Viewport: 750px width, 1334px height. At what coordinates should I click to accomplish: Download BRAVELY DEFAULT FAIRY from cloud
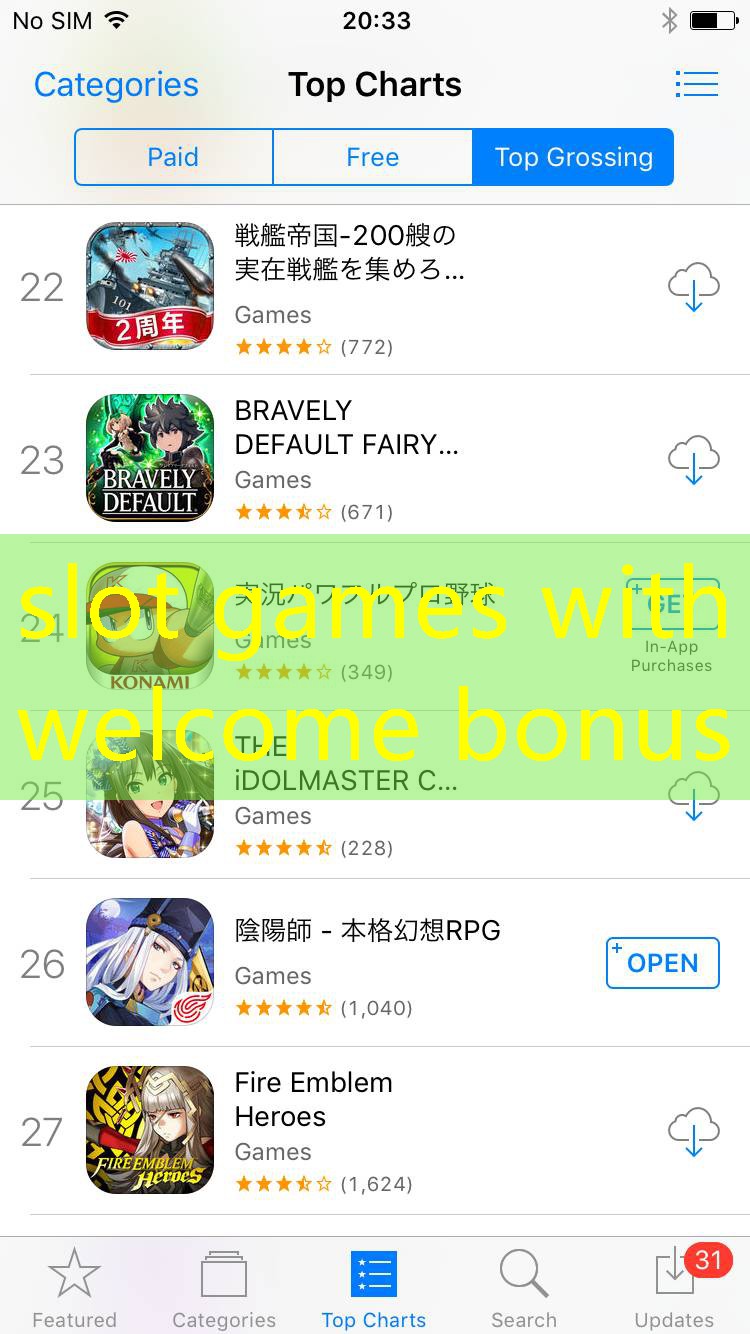tap(693, 460)
